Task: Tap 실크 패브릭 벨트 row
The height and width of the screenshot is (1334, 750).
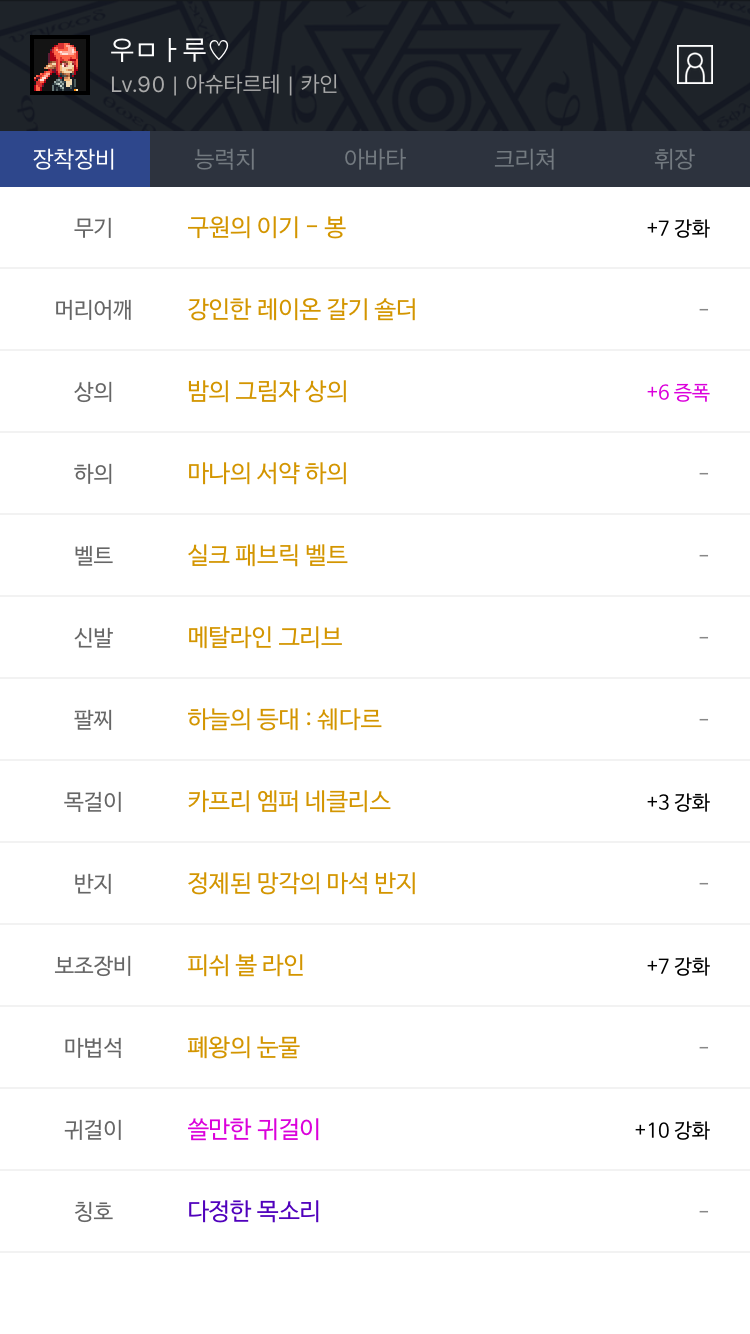Action: coord(375,556)
